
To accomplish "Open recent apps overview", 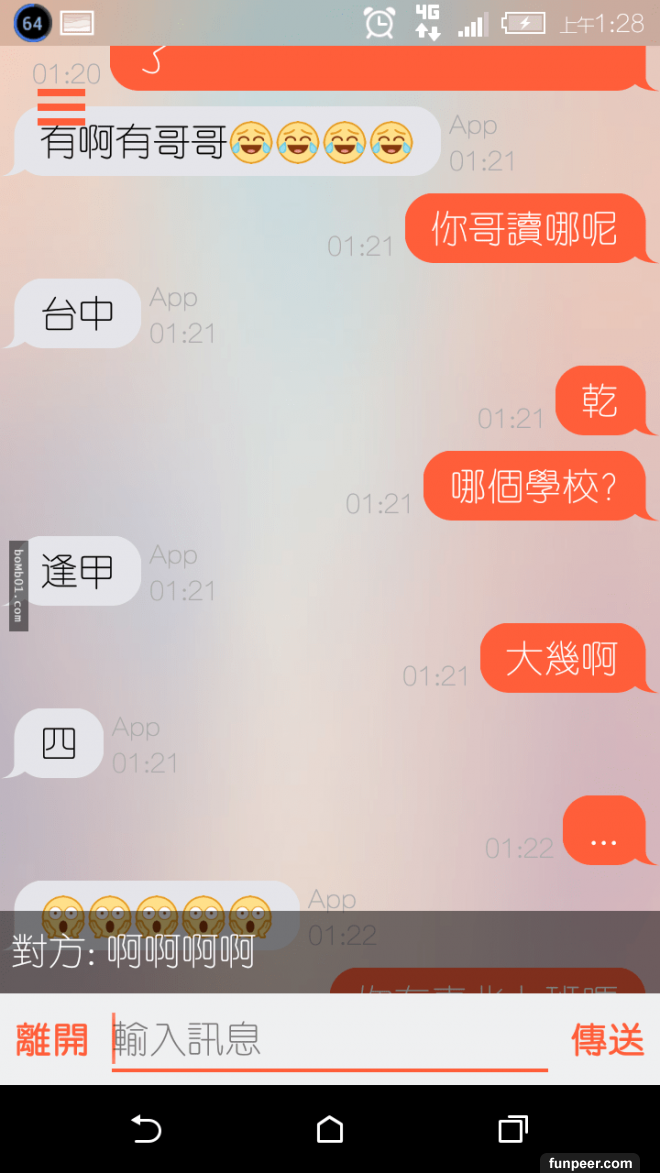I will (x=512, y=1130).
